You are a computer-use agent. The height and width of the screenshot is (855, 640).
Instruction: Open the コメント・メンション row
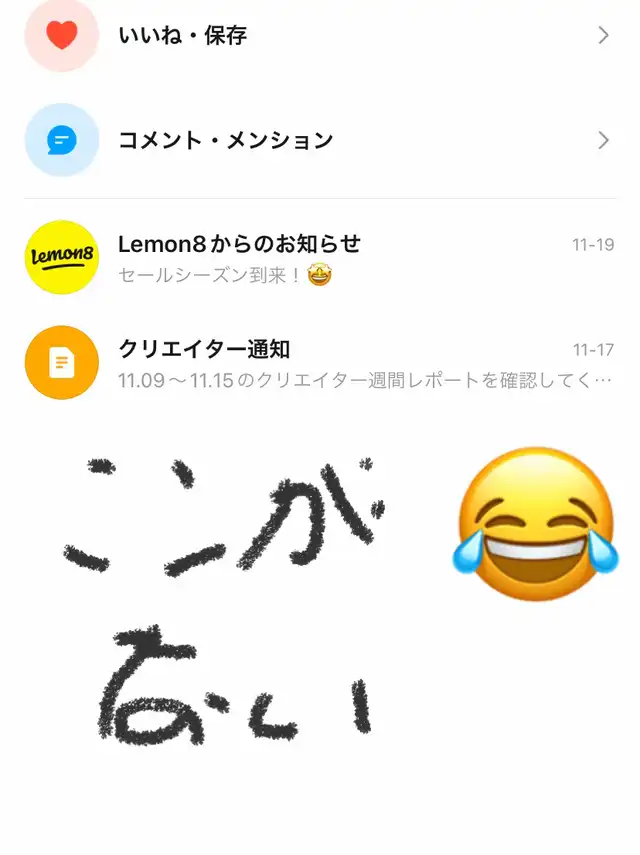click(x=320, y=140)
